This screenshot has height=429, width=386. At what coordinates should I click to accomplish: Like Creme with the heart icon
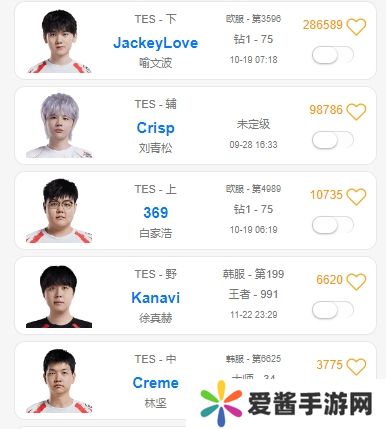356,366
